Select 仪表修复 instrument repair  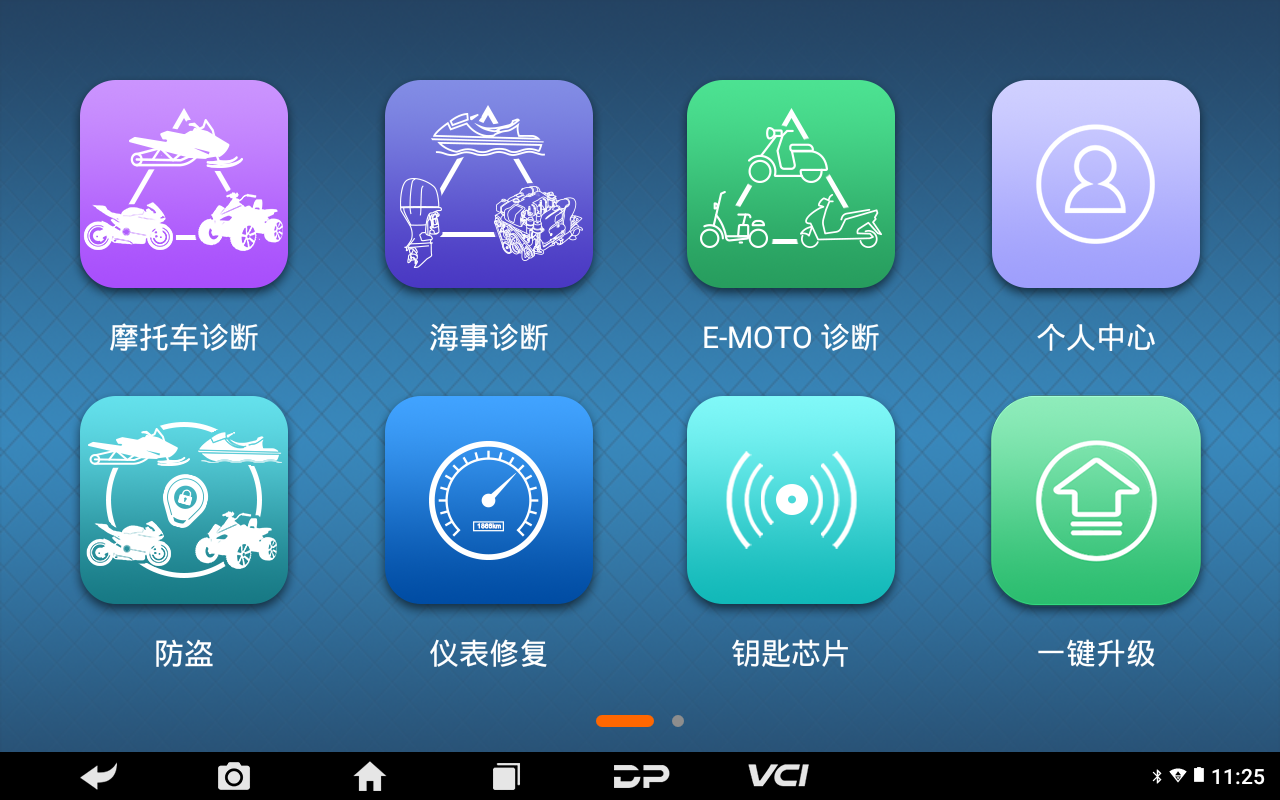[489, 500]
